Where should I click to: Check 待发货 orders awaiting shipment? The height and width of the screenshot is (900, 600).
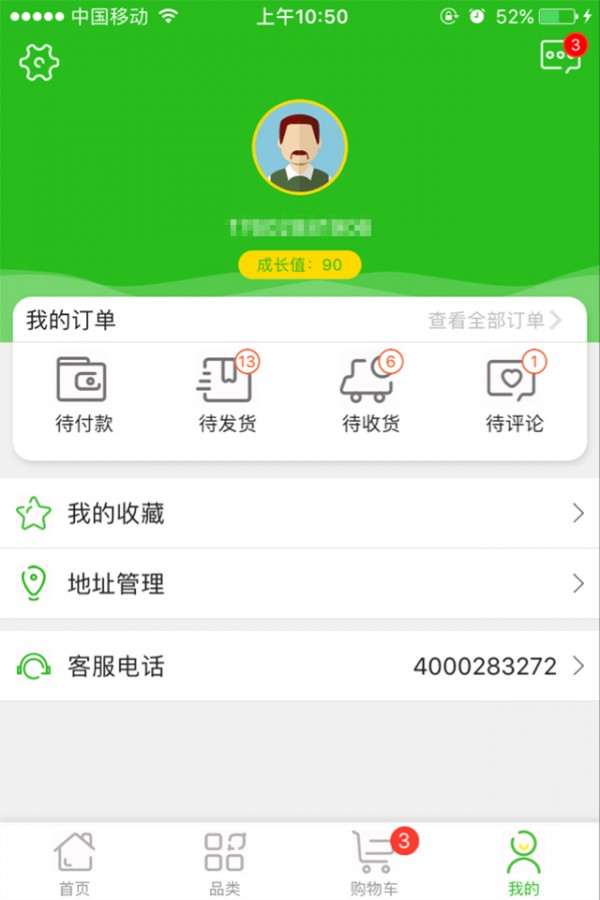(x=227, y=395)
